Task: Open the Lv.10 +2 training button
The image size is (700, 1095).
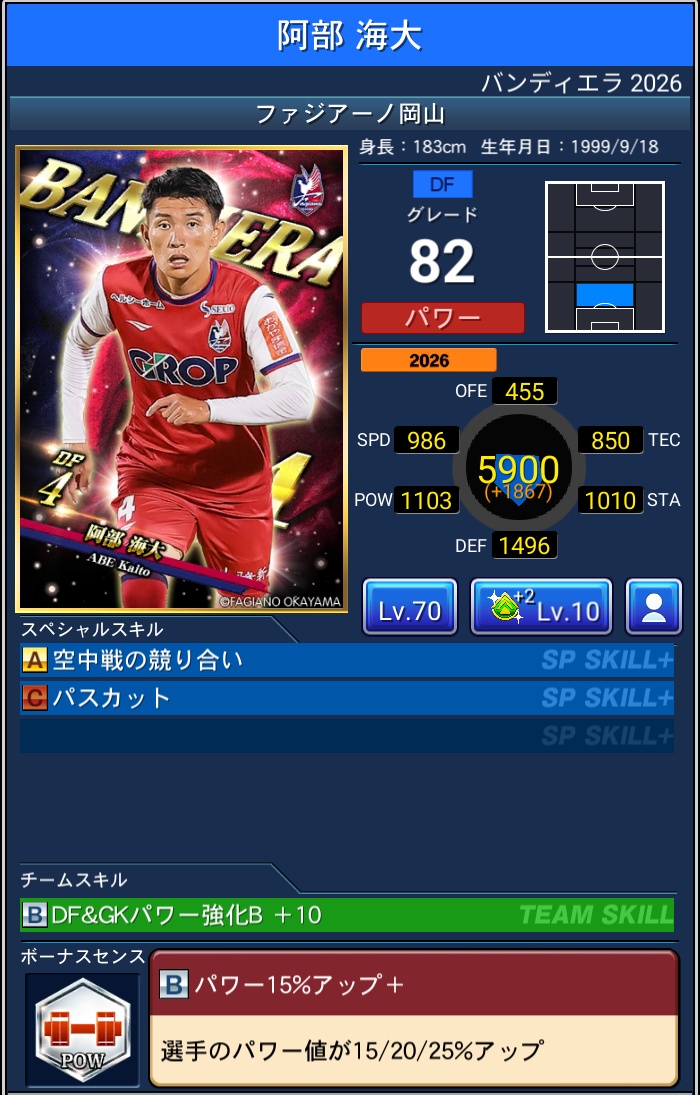Action: [541, 607]
